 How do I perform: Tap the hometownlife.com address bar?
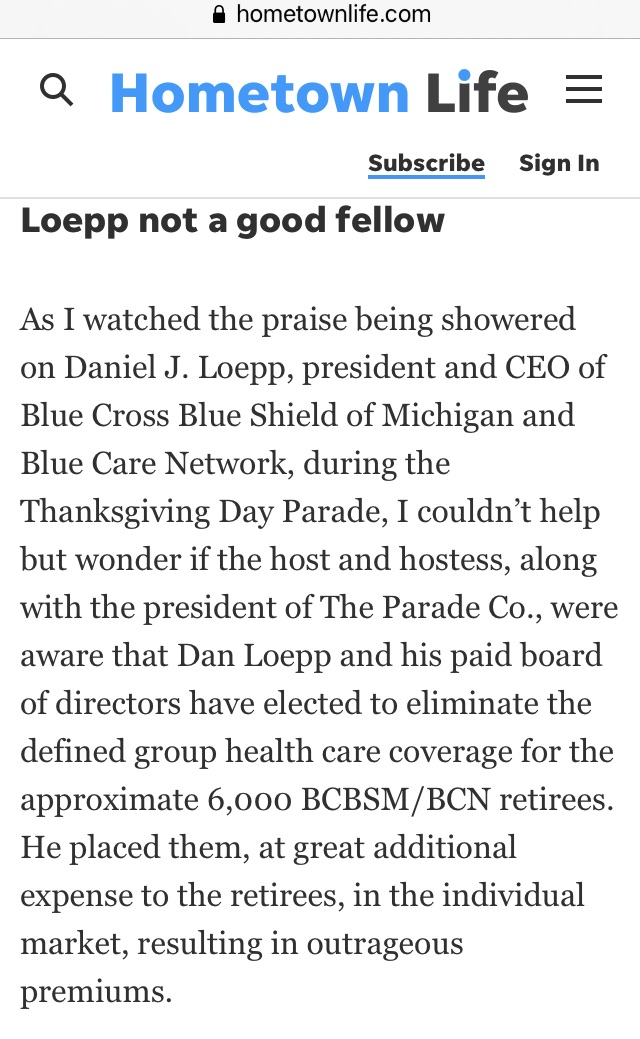(321, 14)
